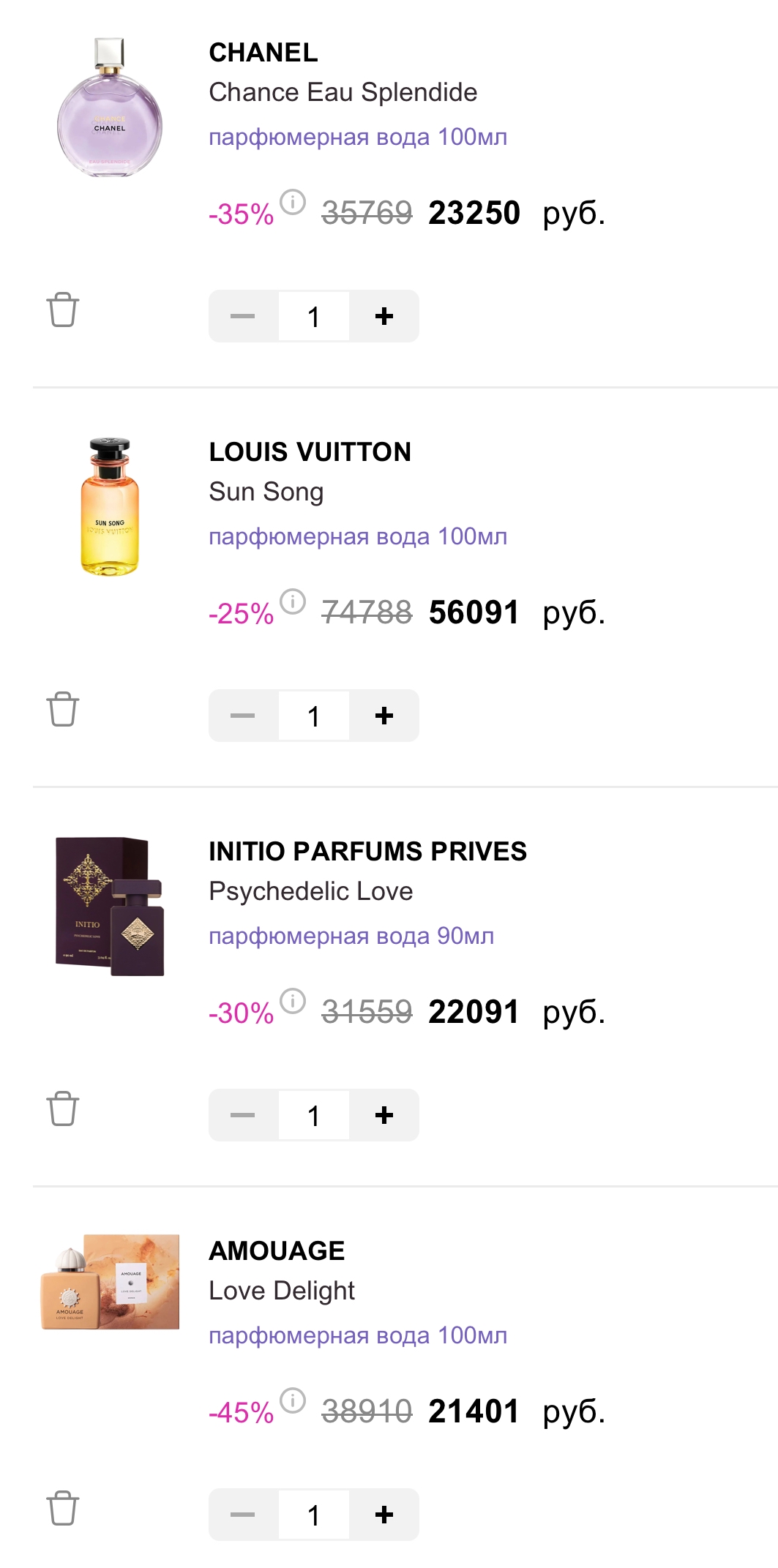This screenshot has width=778, height=1568.
Task: Delete Louis Vuitton Sun Song from cart
Action: 63,709
